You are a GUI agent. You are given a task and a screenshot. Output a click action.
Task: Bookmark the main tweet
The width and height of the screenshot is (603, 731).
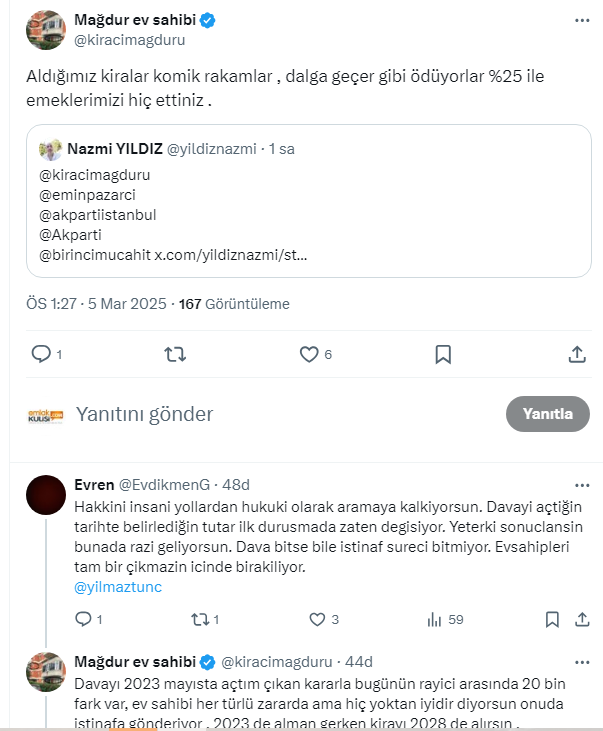click(x=443, y=354)
